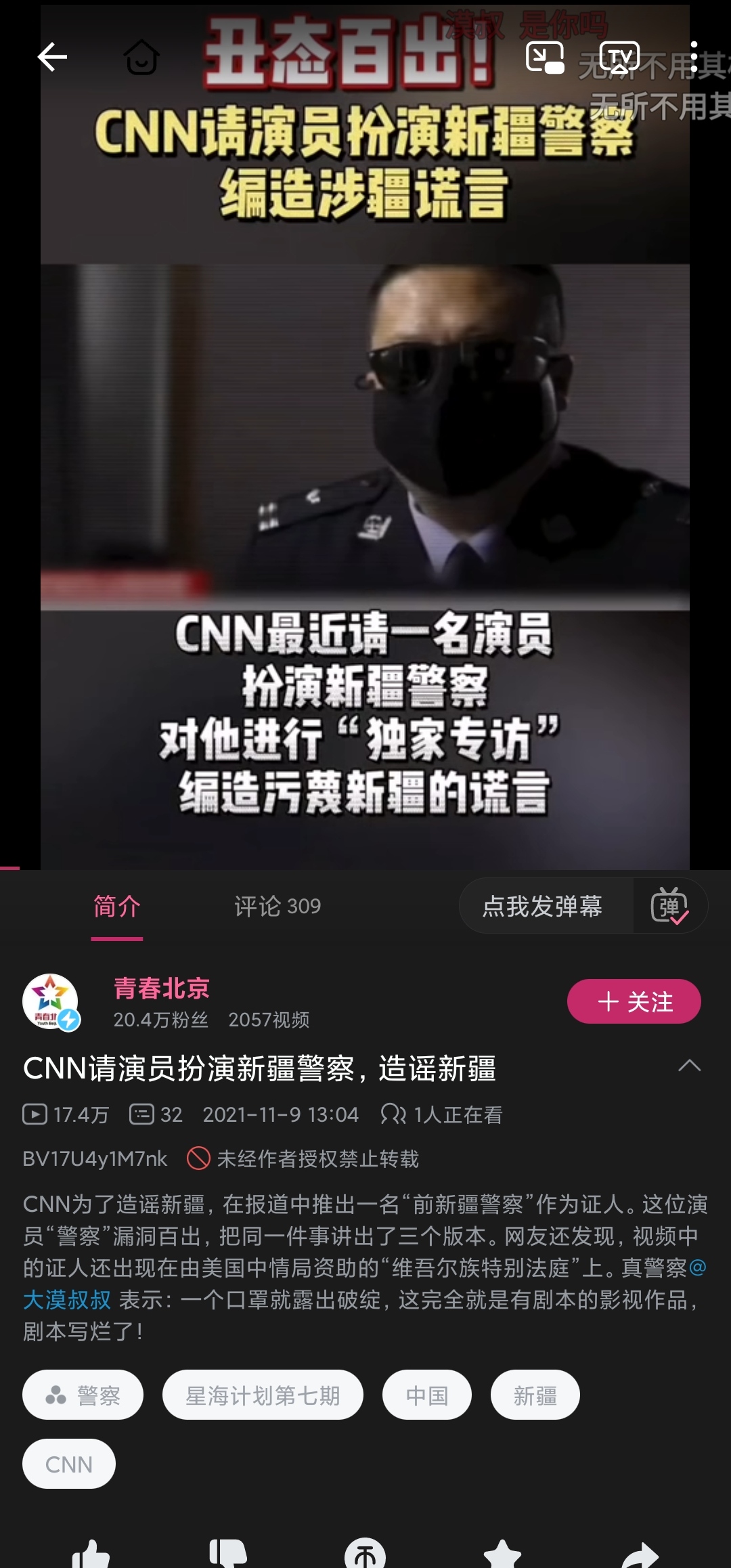Switch to the 评论 309 tab
731x1568 pixels.
click(x=278, y=906)
